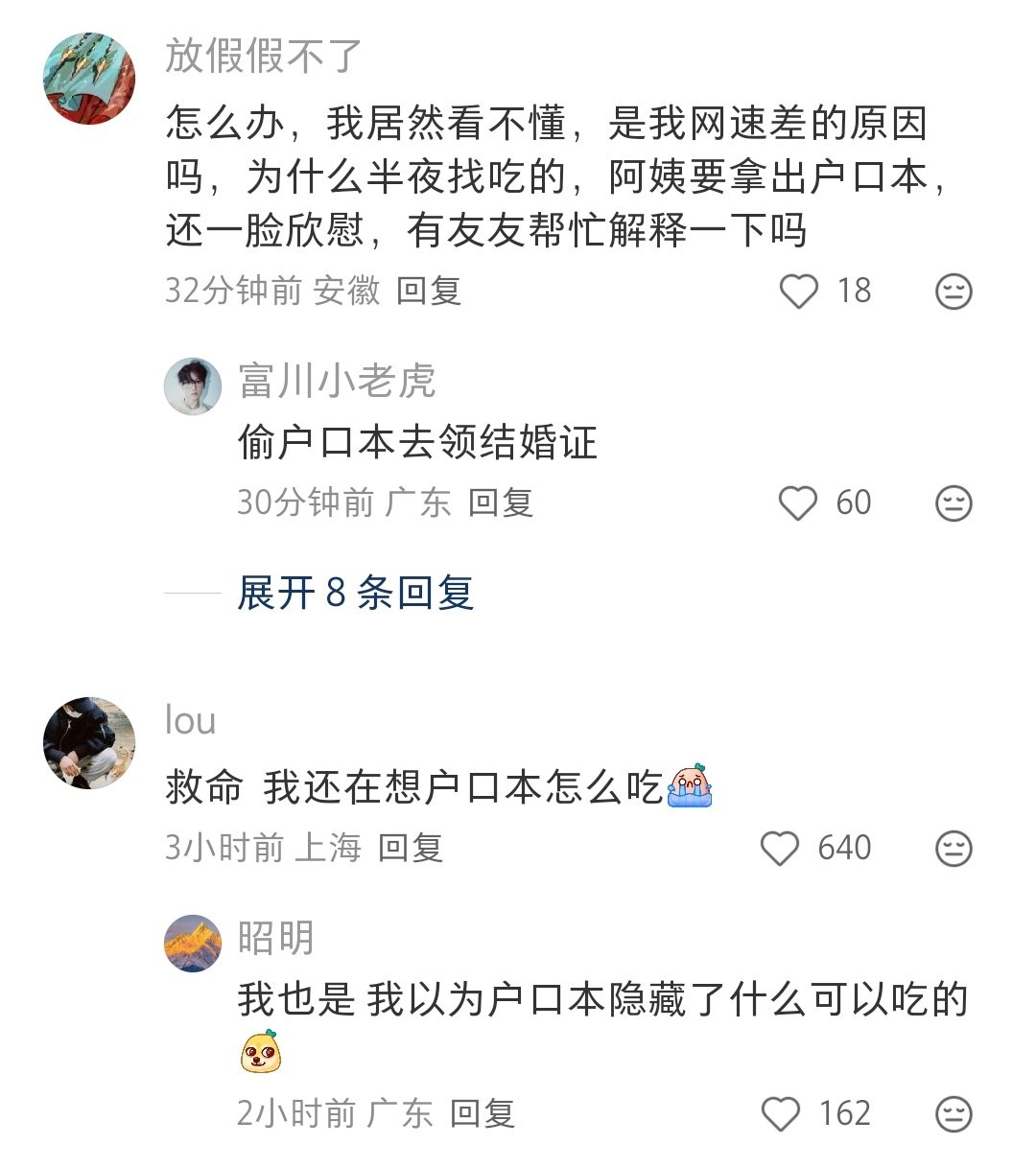Screen dimensions: 1036x1168
Task: Dislike lou's comment
Action: point(954,849)
